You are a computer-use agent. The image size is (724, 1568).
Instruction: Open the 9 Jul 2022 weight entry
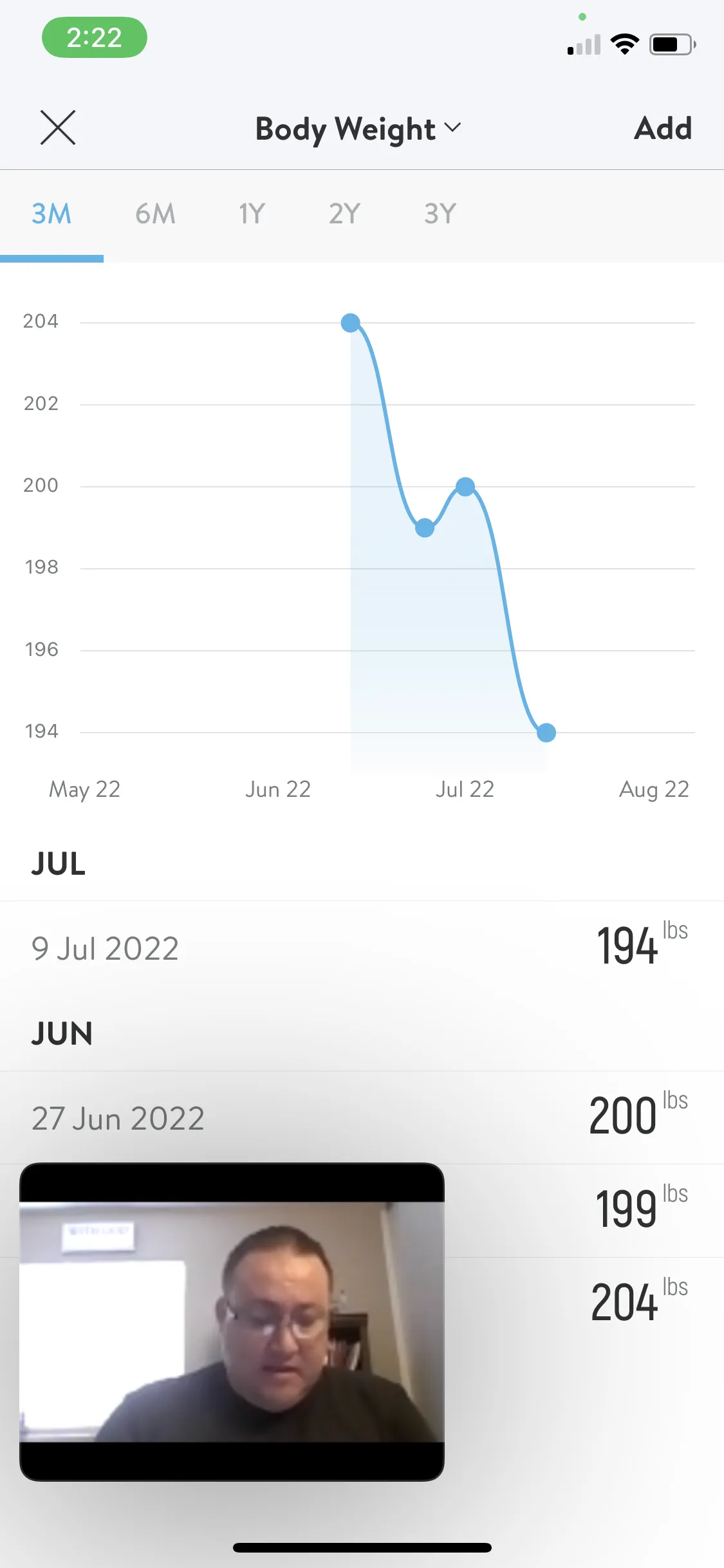tap(362, 948)
